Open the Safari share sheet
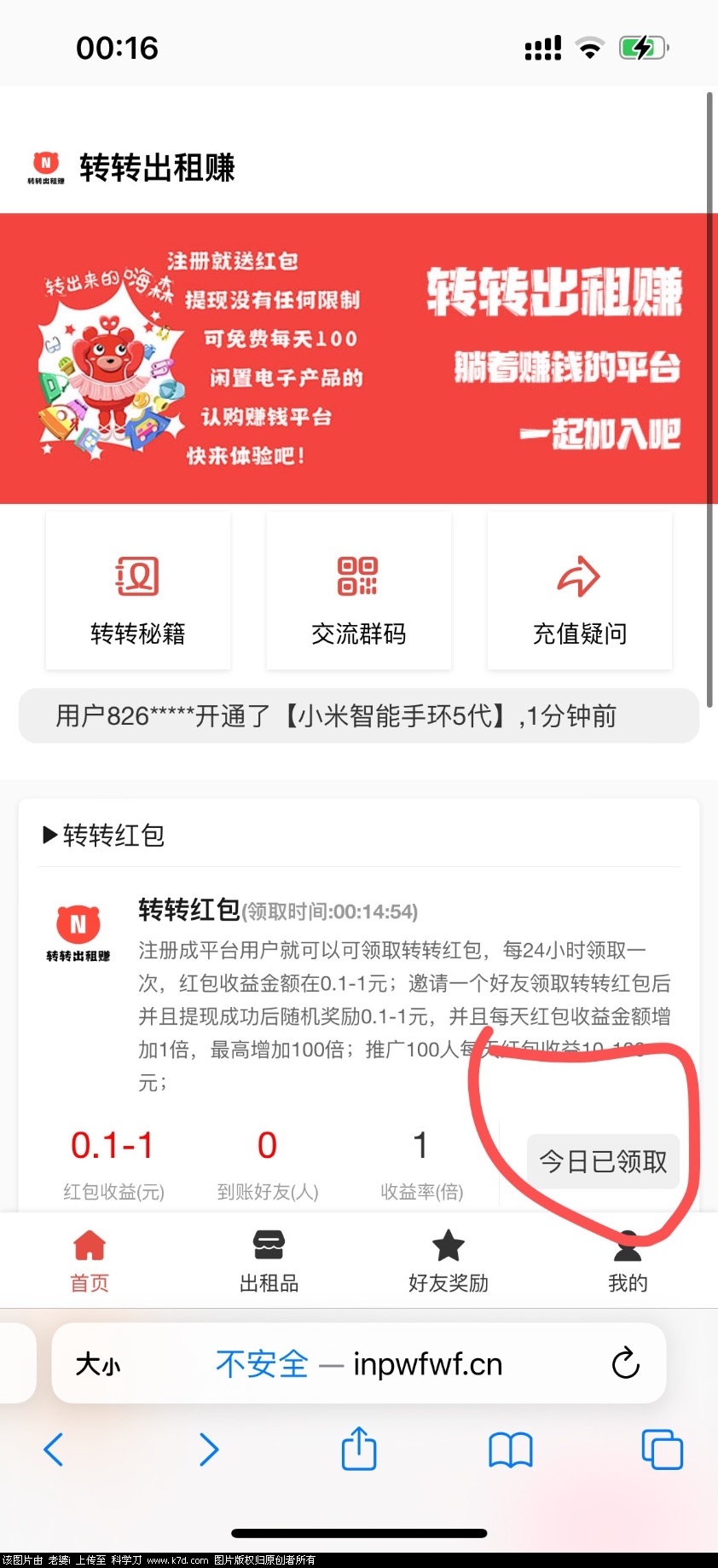This screenshot has width=718, height=1568. click(359, 1449)
